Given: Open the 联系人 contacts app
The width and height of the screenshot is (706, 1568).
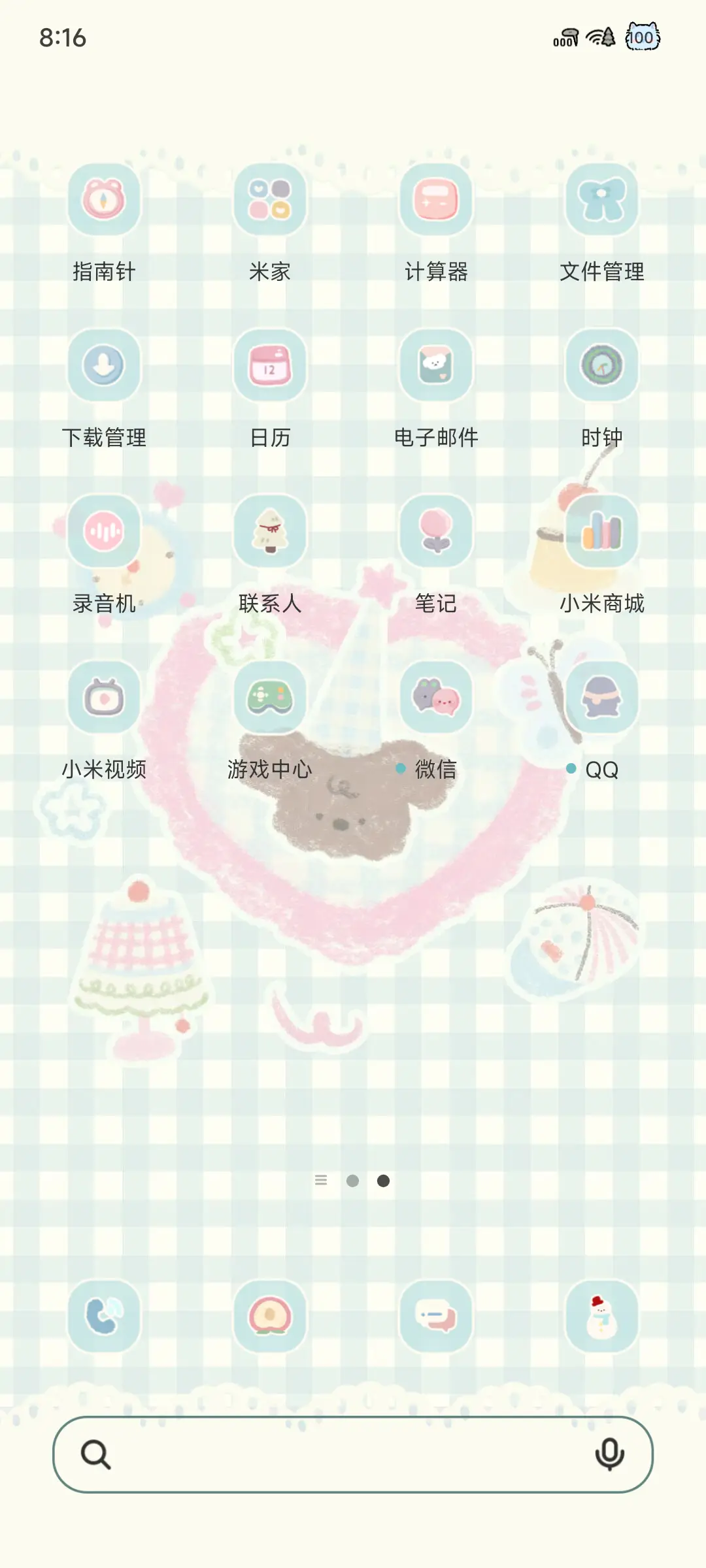Looking at the screenshot, I should [269, 532].
